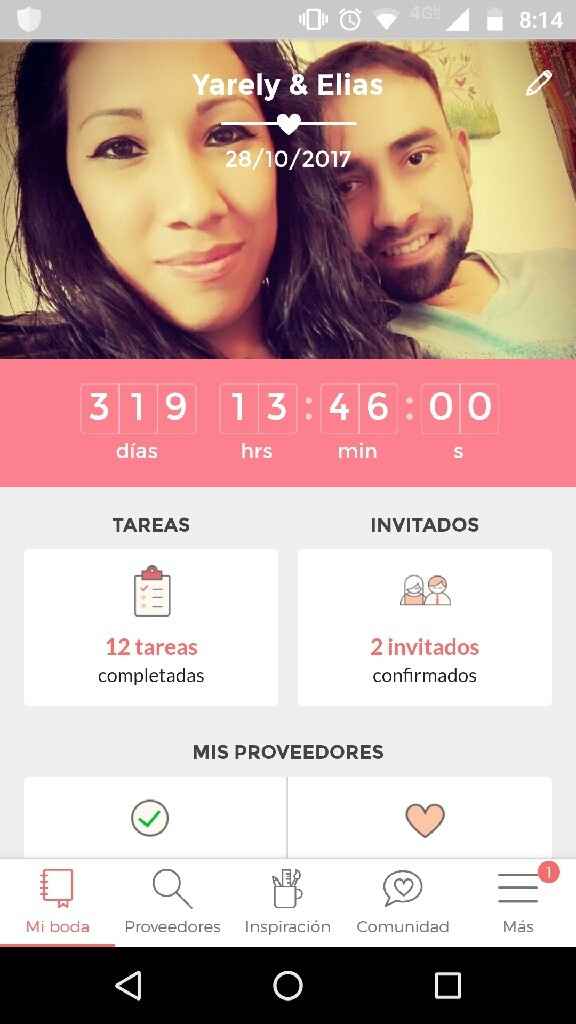Tap the system back button
The height and width of the screenshot is (1024, 576).
[x=129, y=985]
